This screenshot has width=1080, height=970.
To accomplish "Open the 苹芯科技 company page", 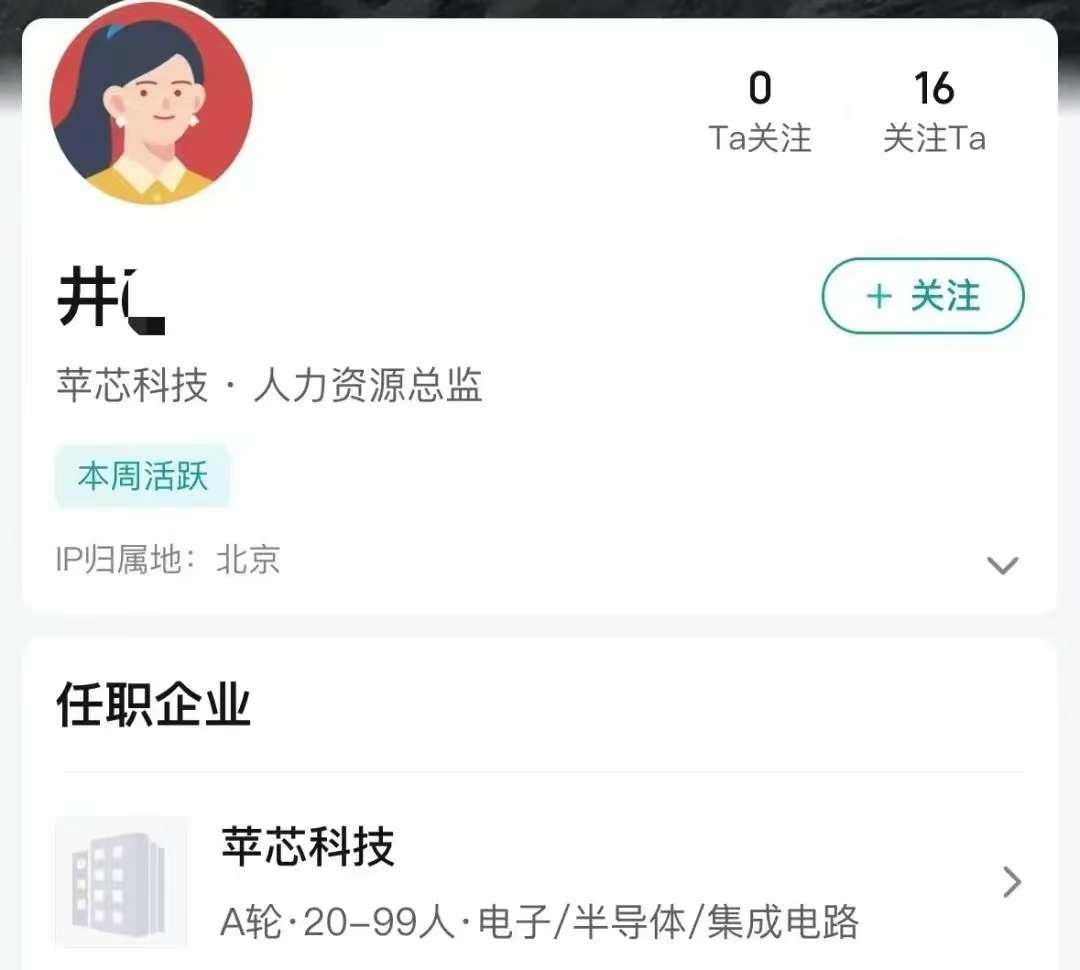I will click(x=540, y=882).
